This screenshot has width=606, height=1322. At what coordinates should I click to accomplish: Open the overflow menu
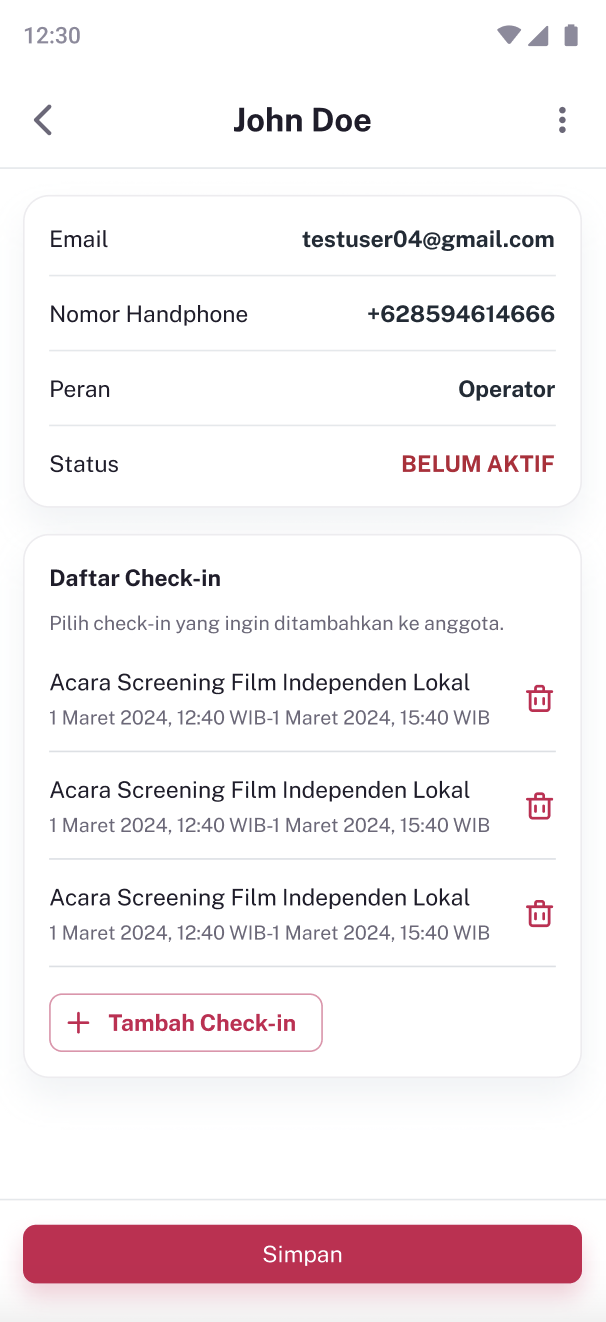(x=562, y=120)
